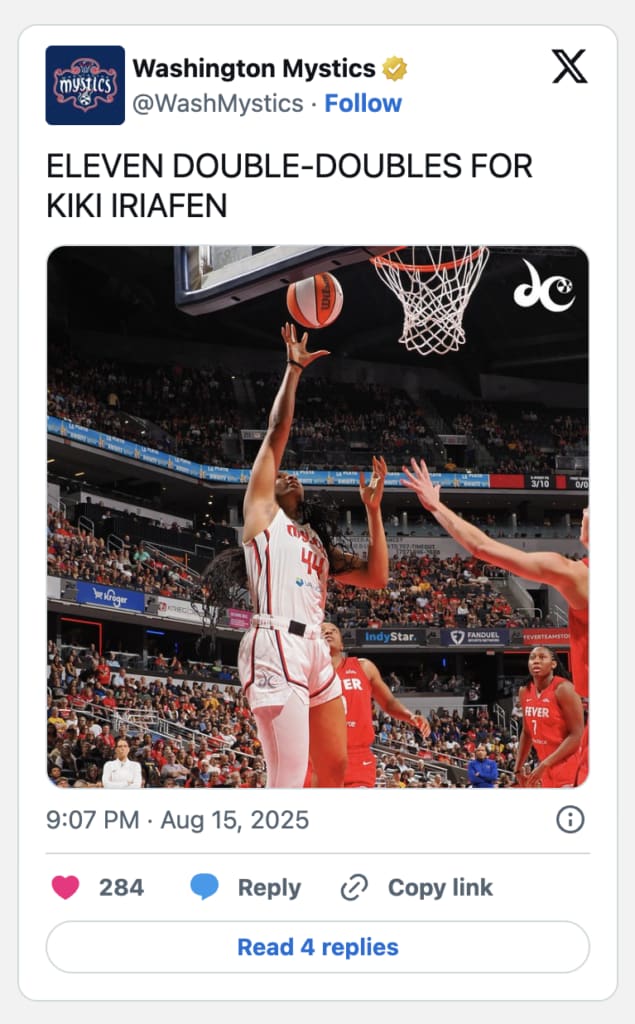Open the X logo link
The width and height of the screenshot is (635, 1024).
(569, 67)
